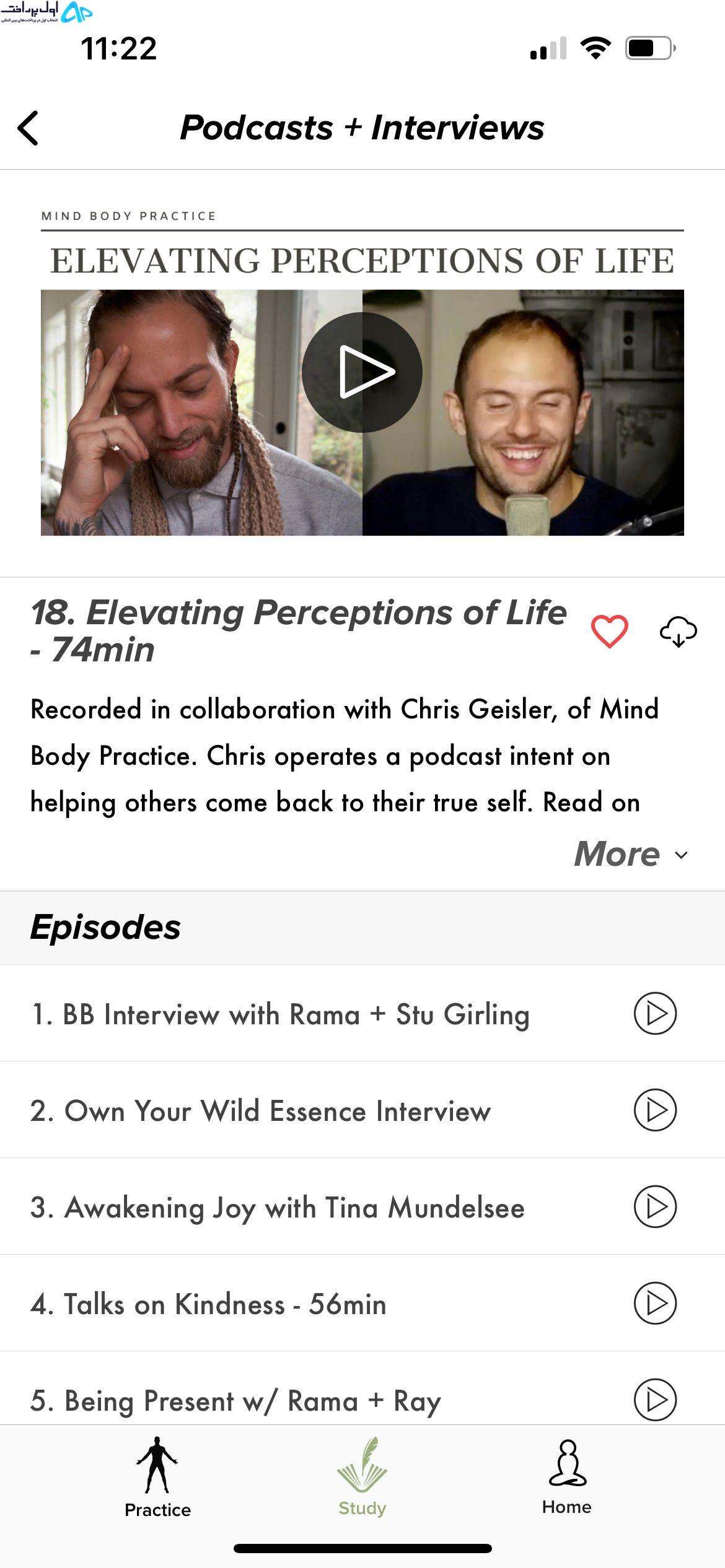Expand the description with More
Screen dimensions: 725x1568
[631, 854]
